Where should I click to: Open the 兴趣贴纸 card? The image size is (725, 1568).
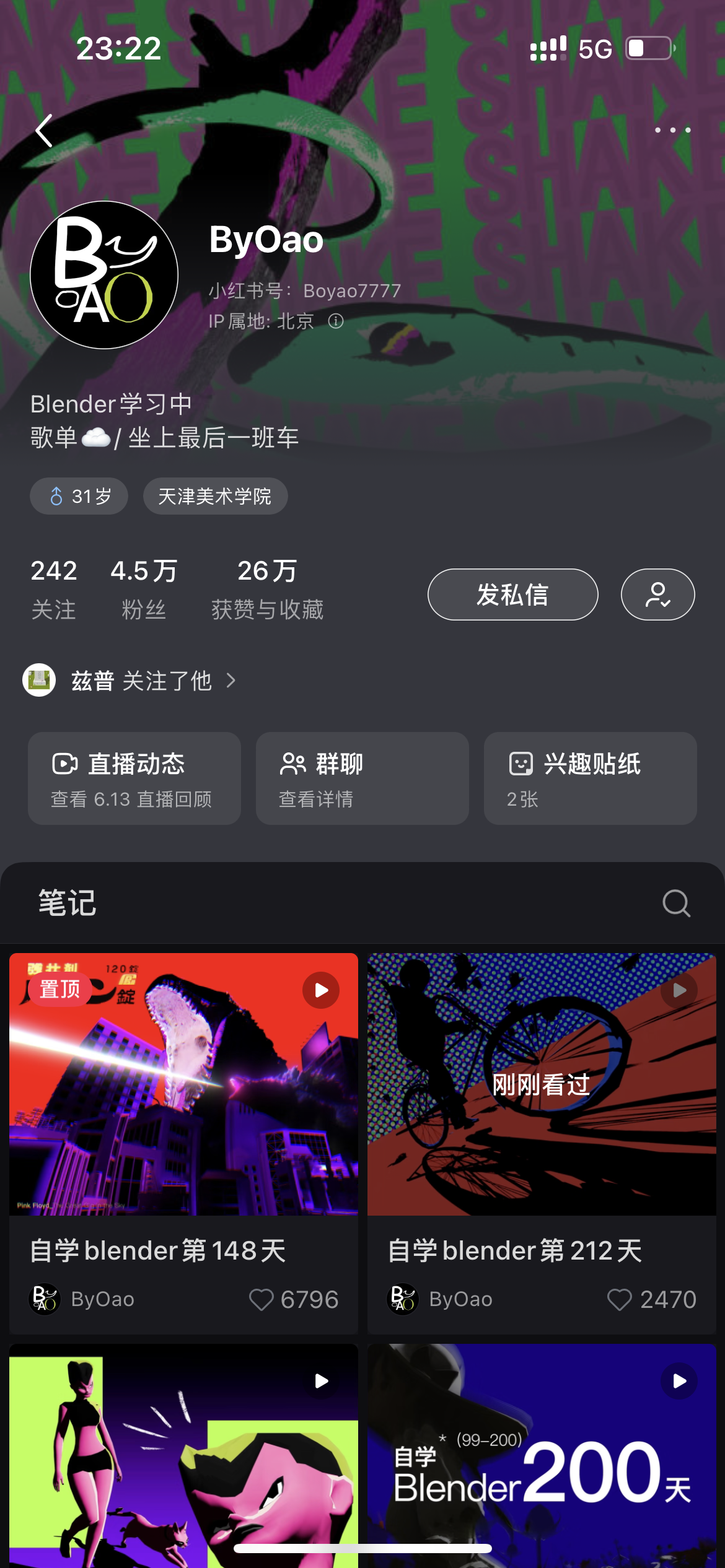pyautogui.click(x=590, y=778)
